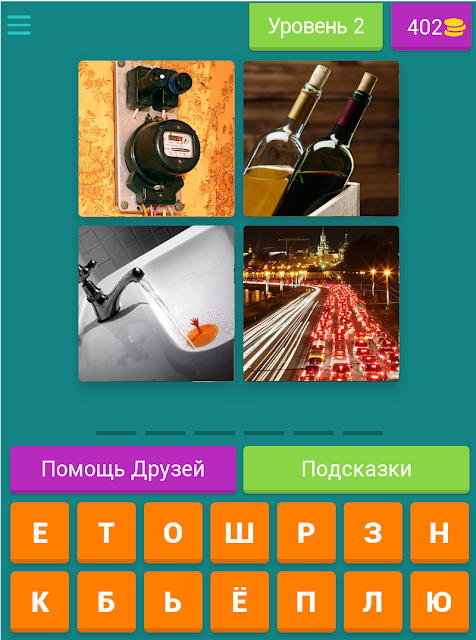The image size is (476, 640).
Task: Enlarge the sink faucet picture
Action: 156,304
